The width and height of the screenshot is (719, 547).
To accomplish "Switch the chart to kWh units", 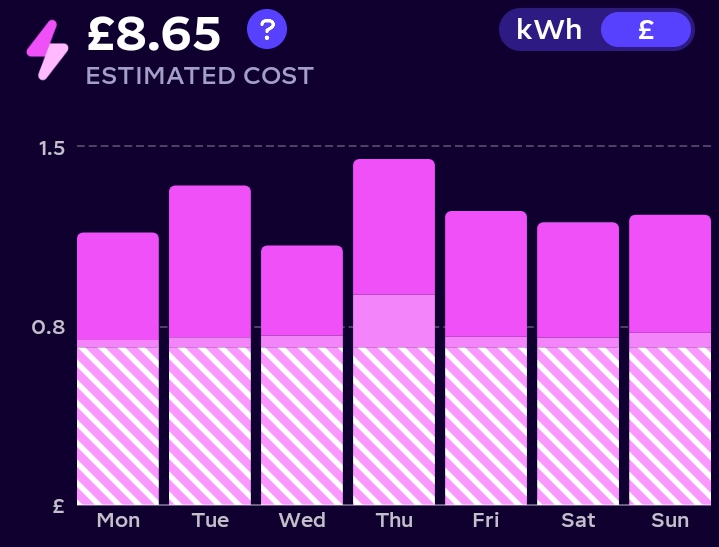I will [549, 30].
